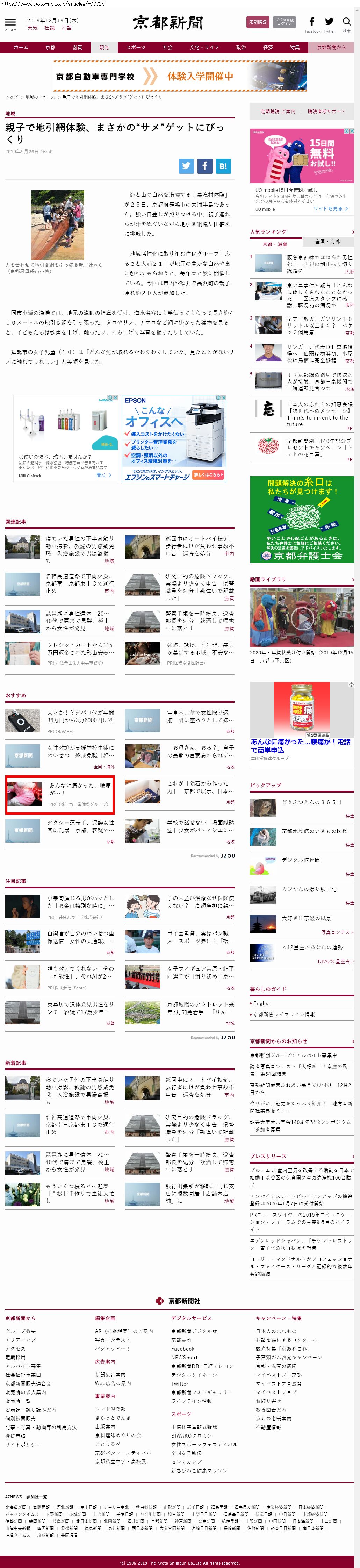Open 京都水族館のいきもの図鑑 pickup item
Image resolution: width=360 pixels, height=1568 pixels.
[x=315, y=831]
